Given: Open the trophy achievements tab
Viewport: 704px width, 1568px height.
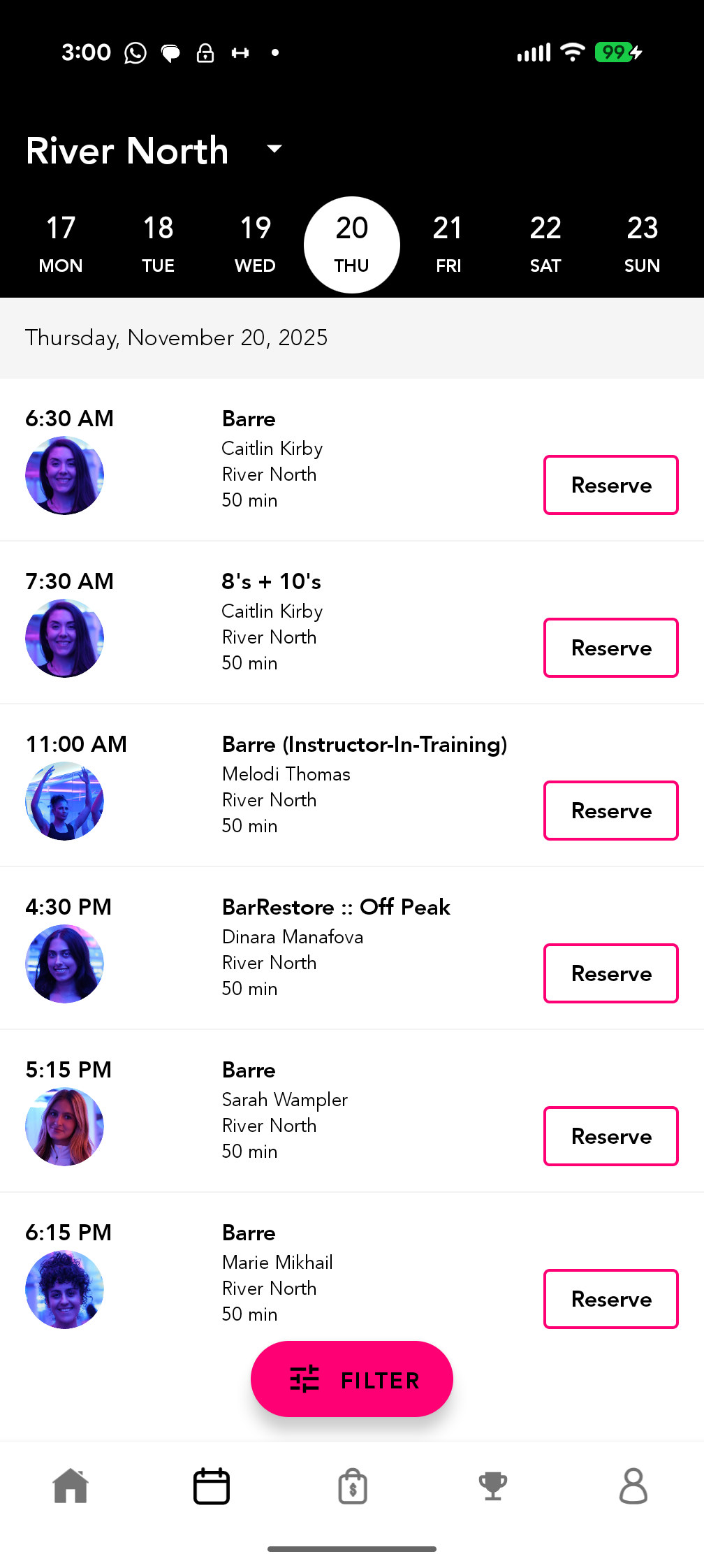Looking at the screenshot, I should (492, 1486).
